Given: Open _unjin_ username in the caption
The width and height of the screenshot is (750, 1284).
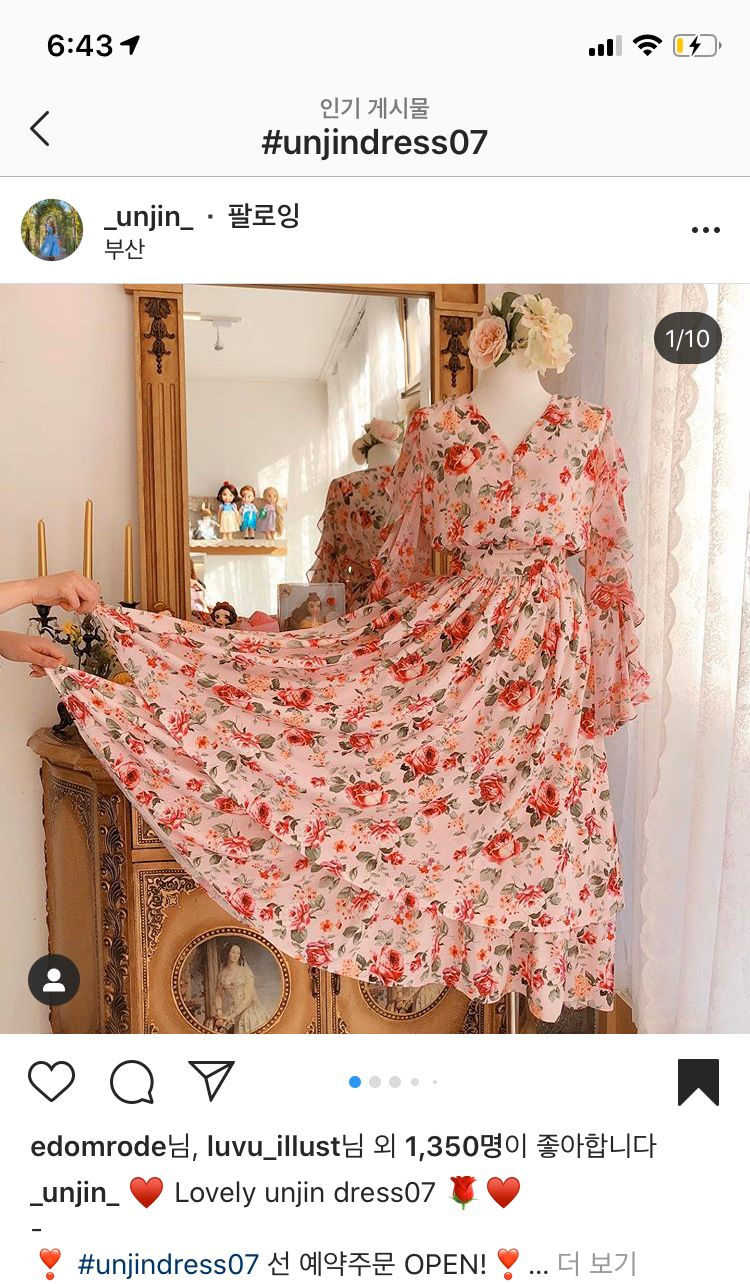Looking at the screenshot, I should [x=75, y=1193].
